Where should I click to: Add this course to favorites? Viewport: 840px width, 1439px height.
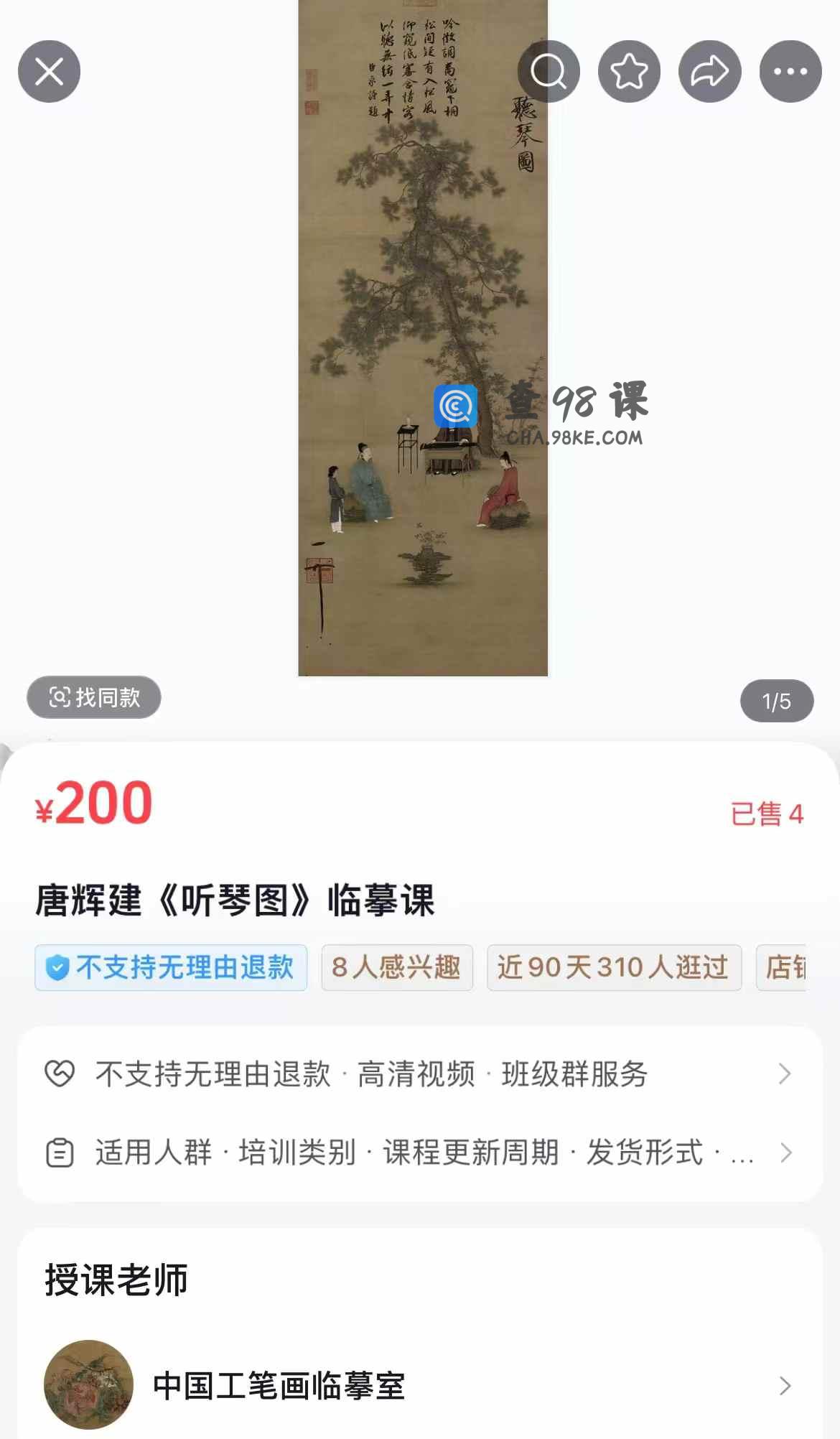629,71
